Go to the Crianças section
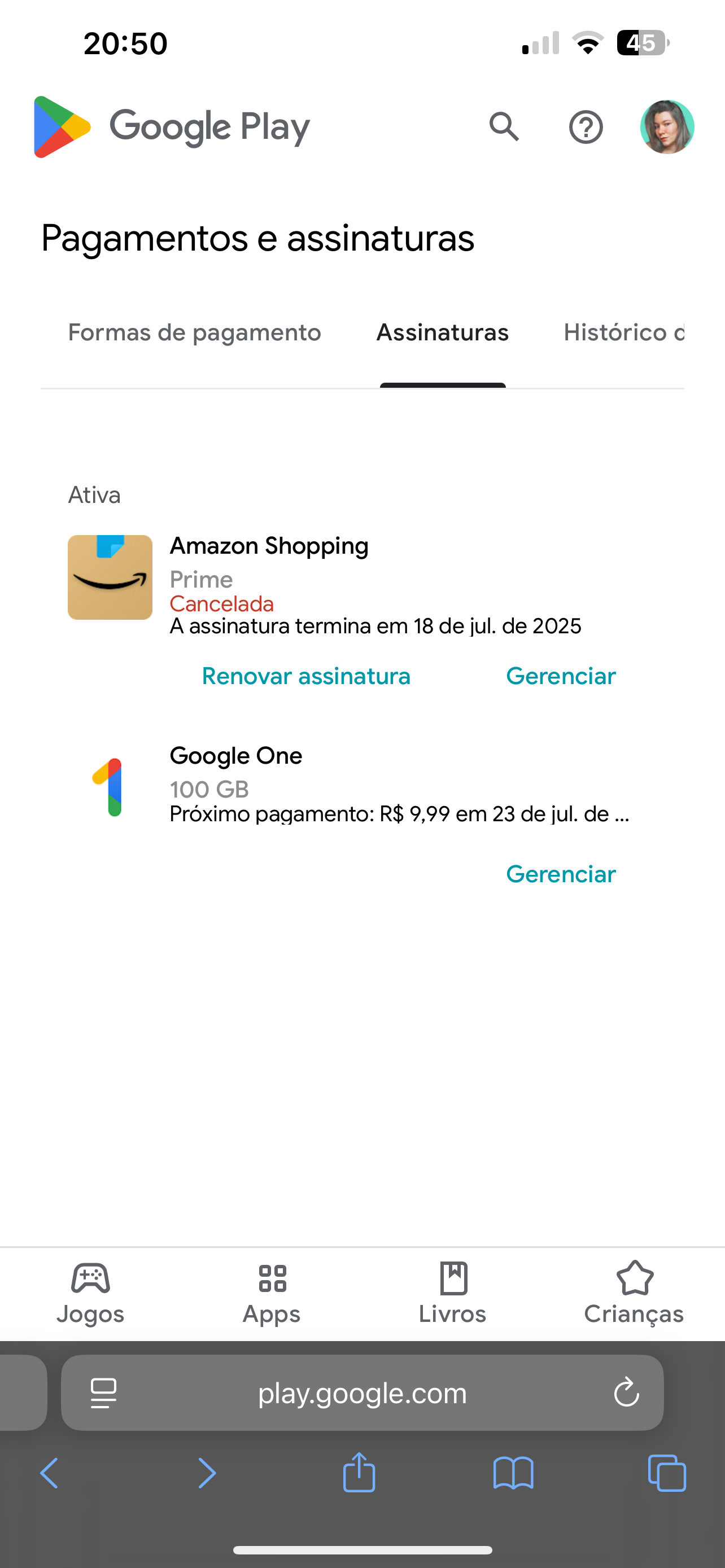Image resolution: width=725 pixels, height=1568 pixels. tap(634, 1293)
